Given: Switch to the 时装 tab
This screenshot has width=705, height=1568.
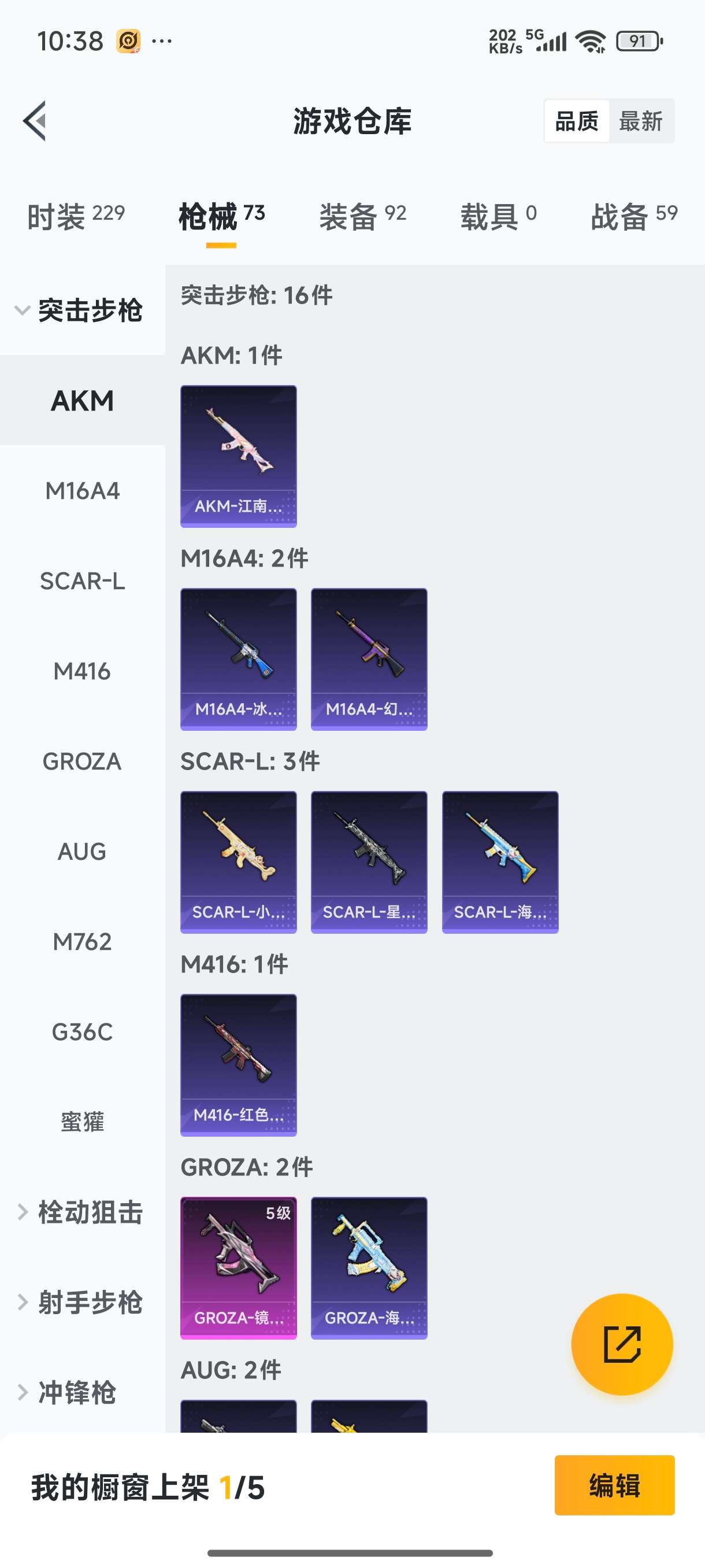Looking at the screenshot, I should pyautogui.click(x=76, y=216).
